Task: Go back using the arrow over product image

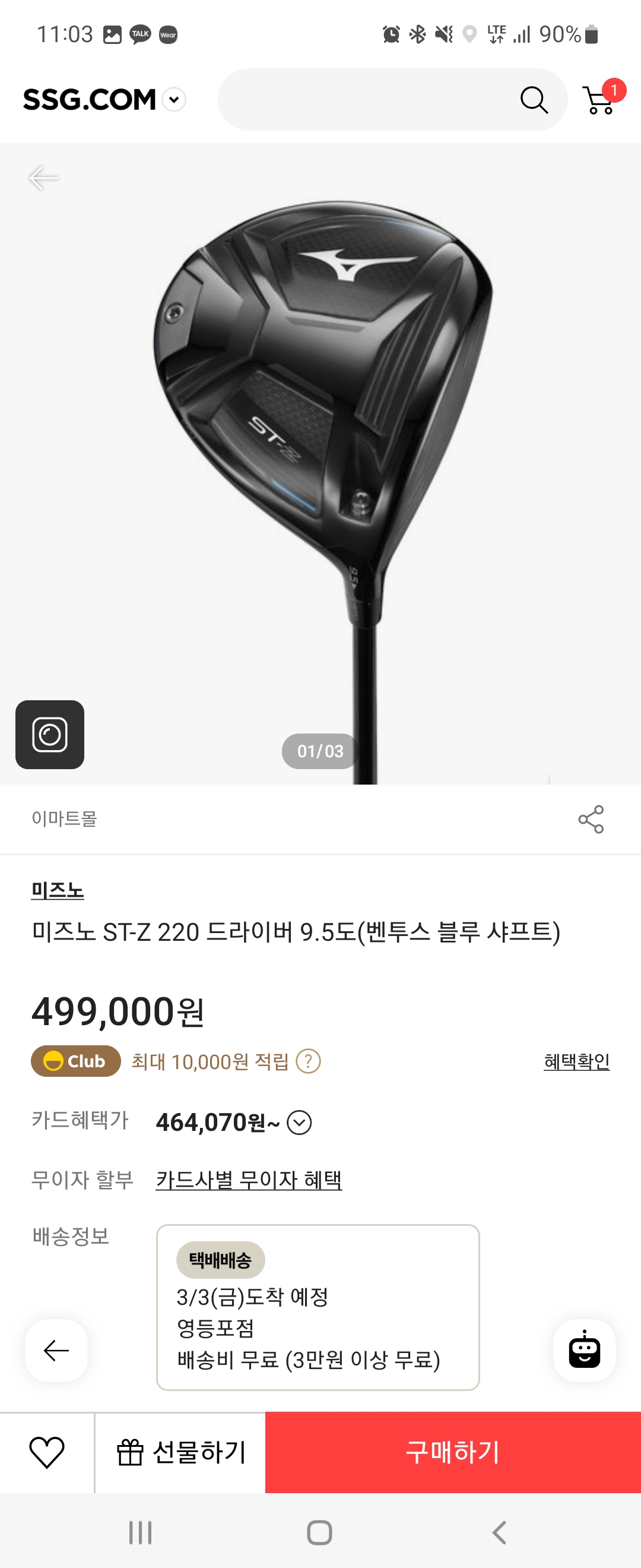Action: click(44, 178)
